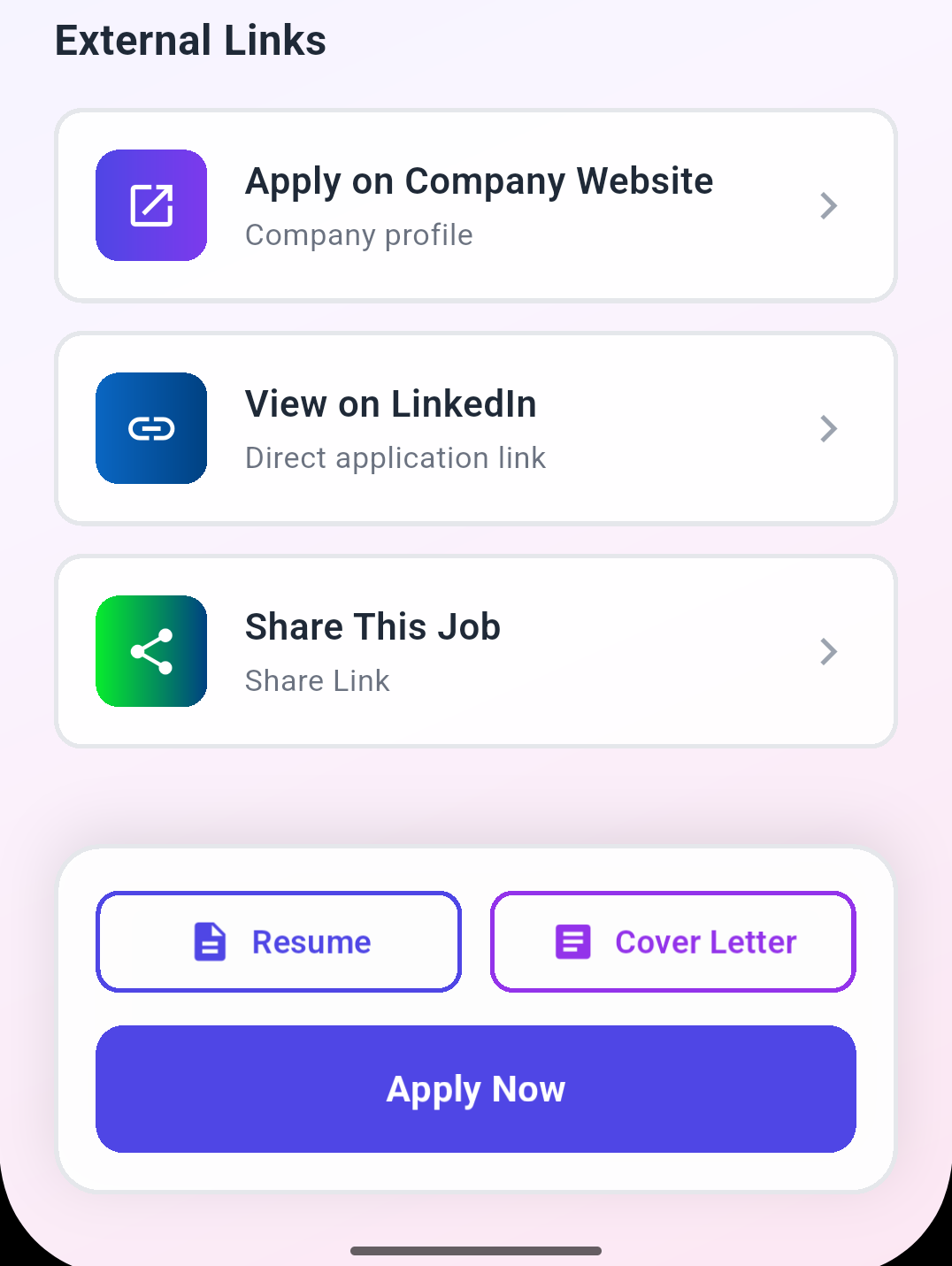The width and height of the screenshot is (952, 1266).
Task: Open Apply on Company Website link
Action: [476, 205]
